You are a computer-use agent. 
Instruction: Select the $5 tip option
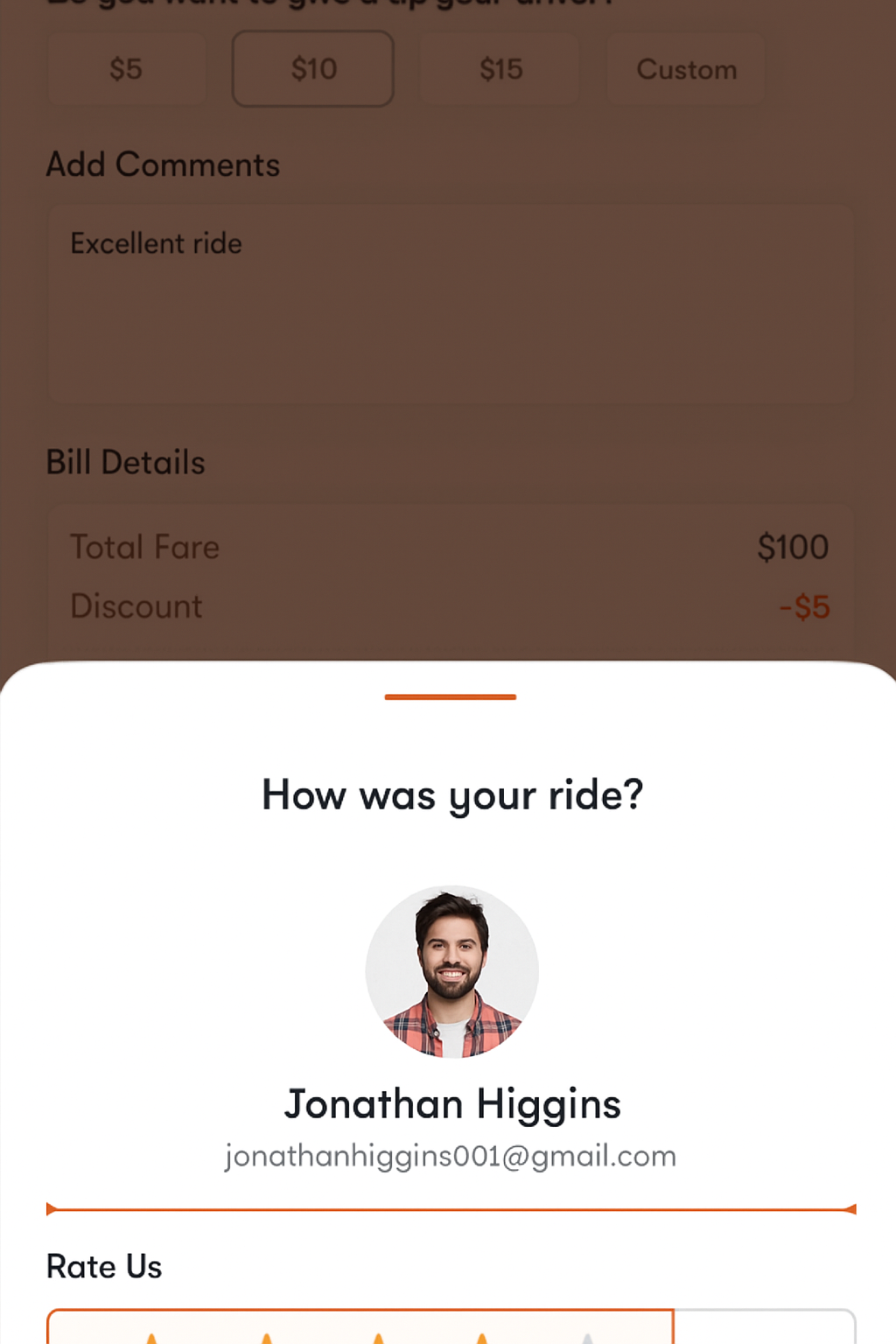[126, 69]
